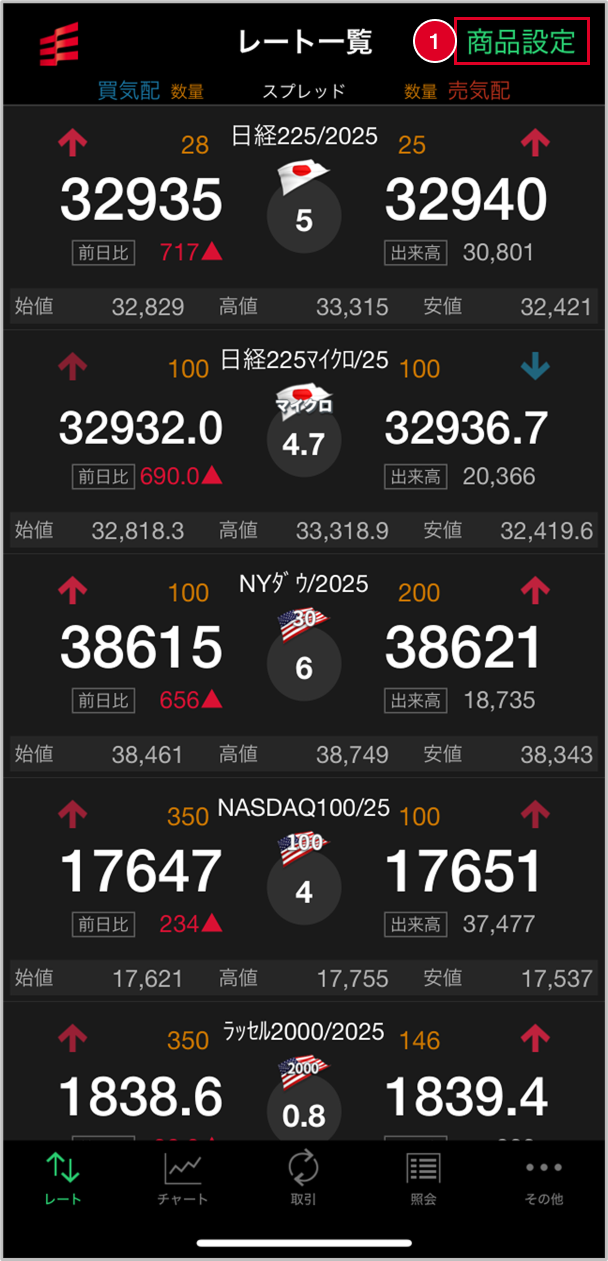Select 日経225マイクロ/25 bid price 32932.0
Image resolution: width=608 pixels, height=1261 pixels.
tap(141, 429)
